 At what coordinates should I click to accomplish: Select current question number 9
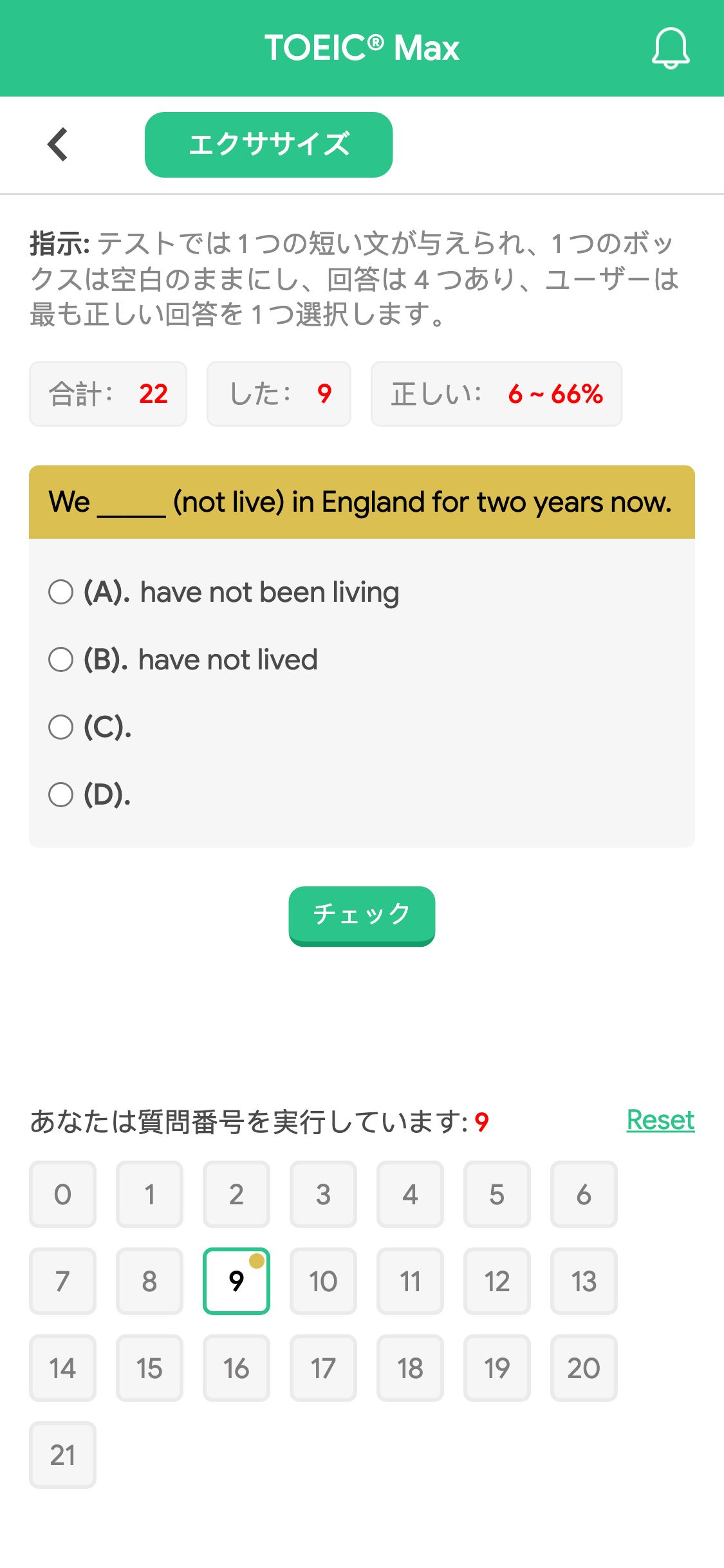tap(236, 1281)
